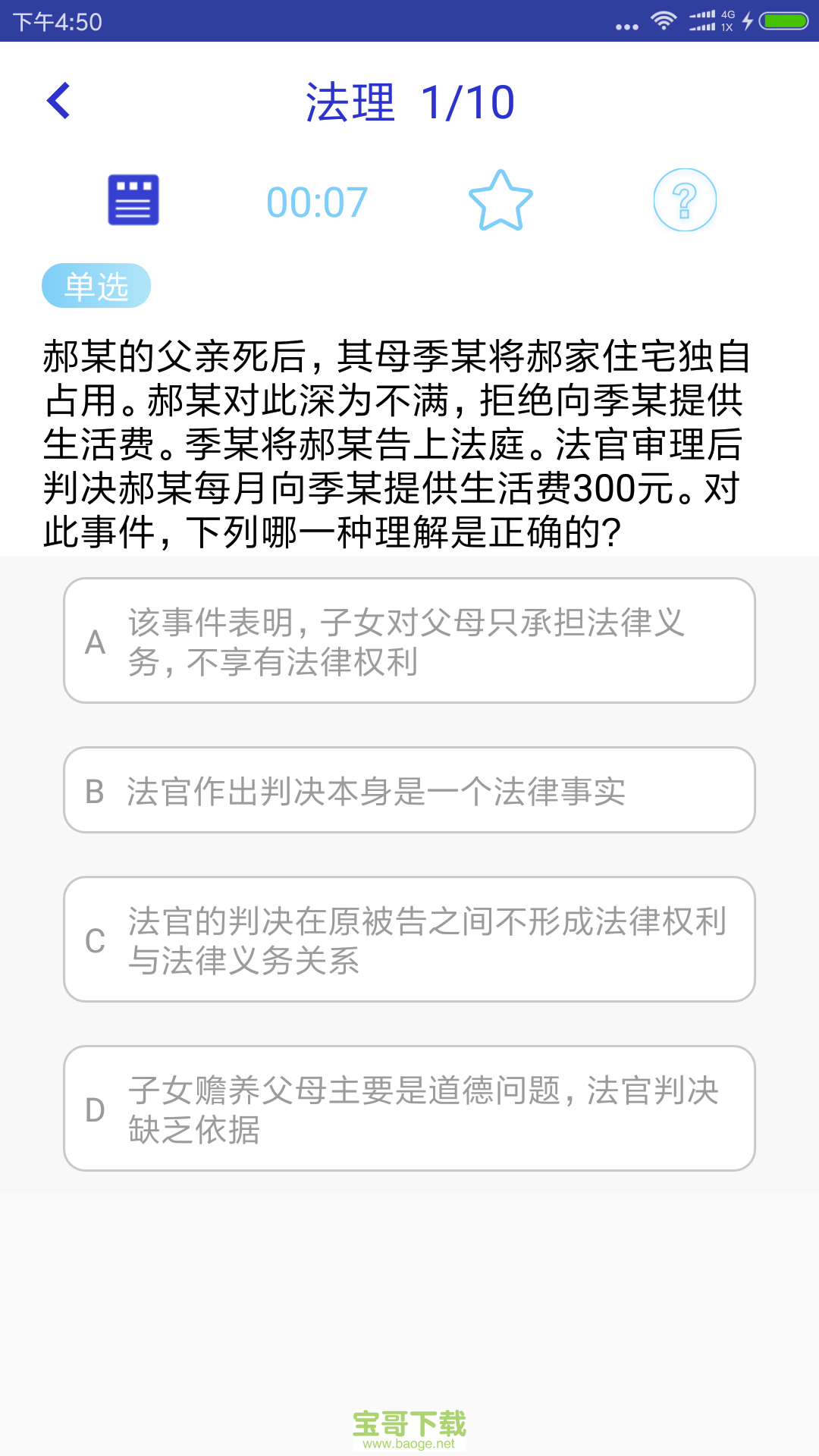Screen dimensions: 819x1456
Task: Tap the 宝哥下载 watermark link
Action: click(409, 1421)
